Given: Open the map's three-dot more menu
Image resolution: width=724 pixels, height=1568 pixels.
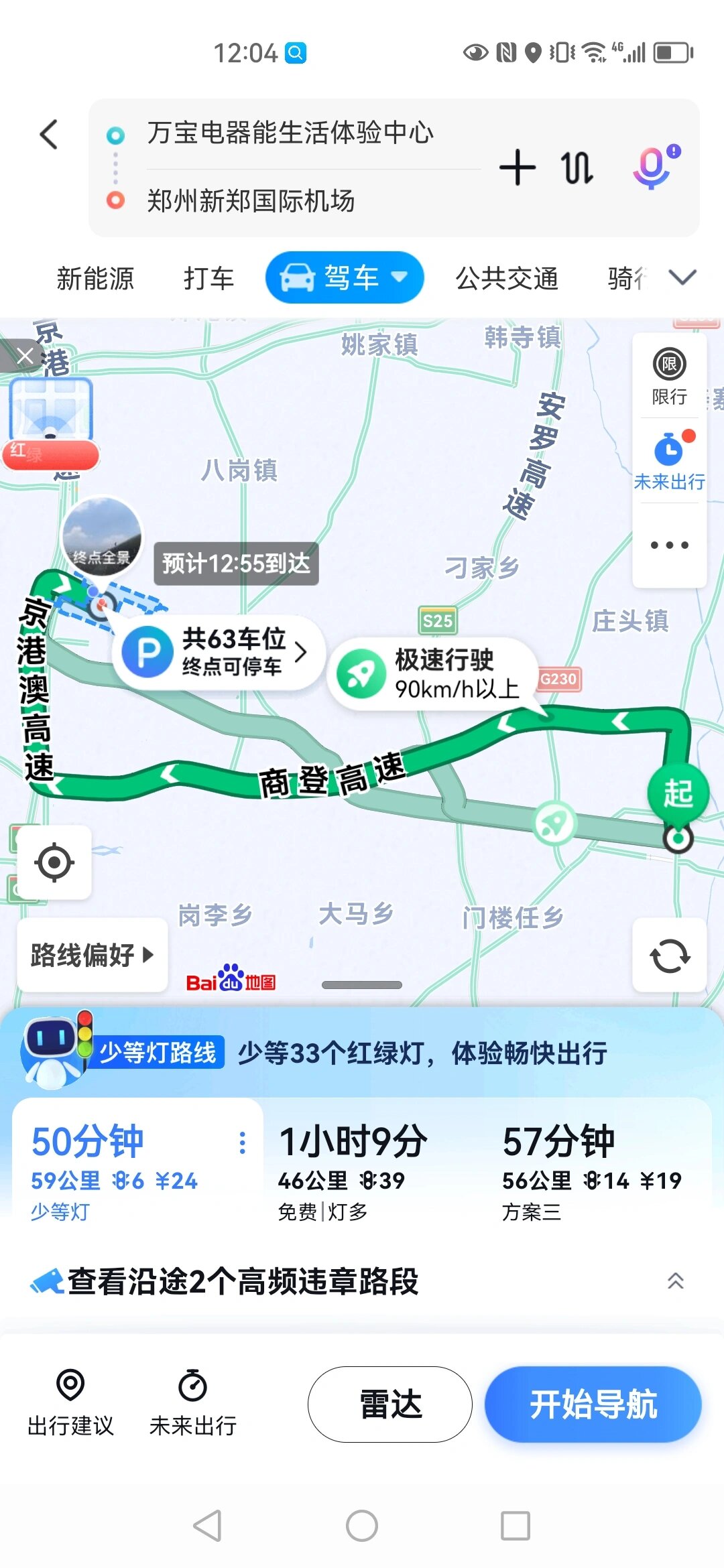Looking at the screenshot, I should (x=669, y=545).
